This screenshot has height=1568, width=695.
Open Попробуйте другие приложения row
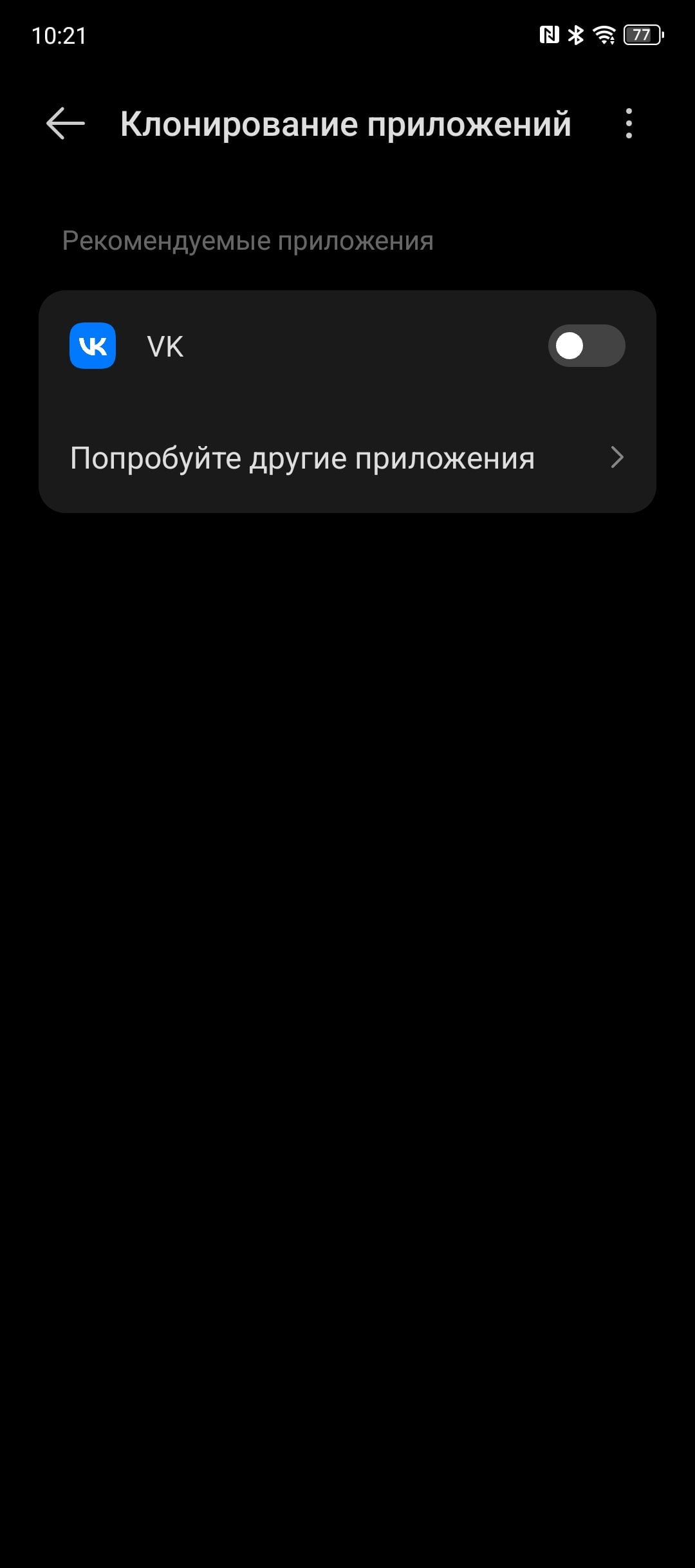(x=347, y=458)
